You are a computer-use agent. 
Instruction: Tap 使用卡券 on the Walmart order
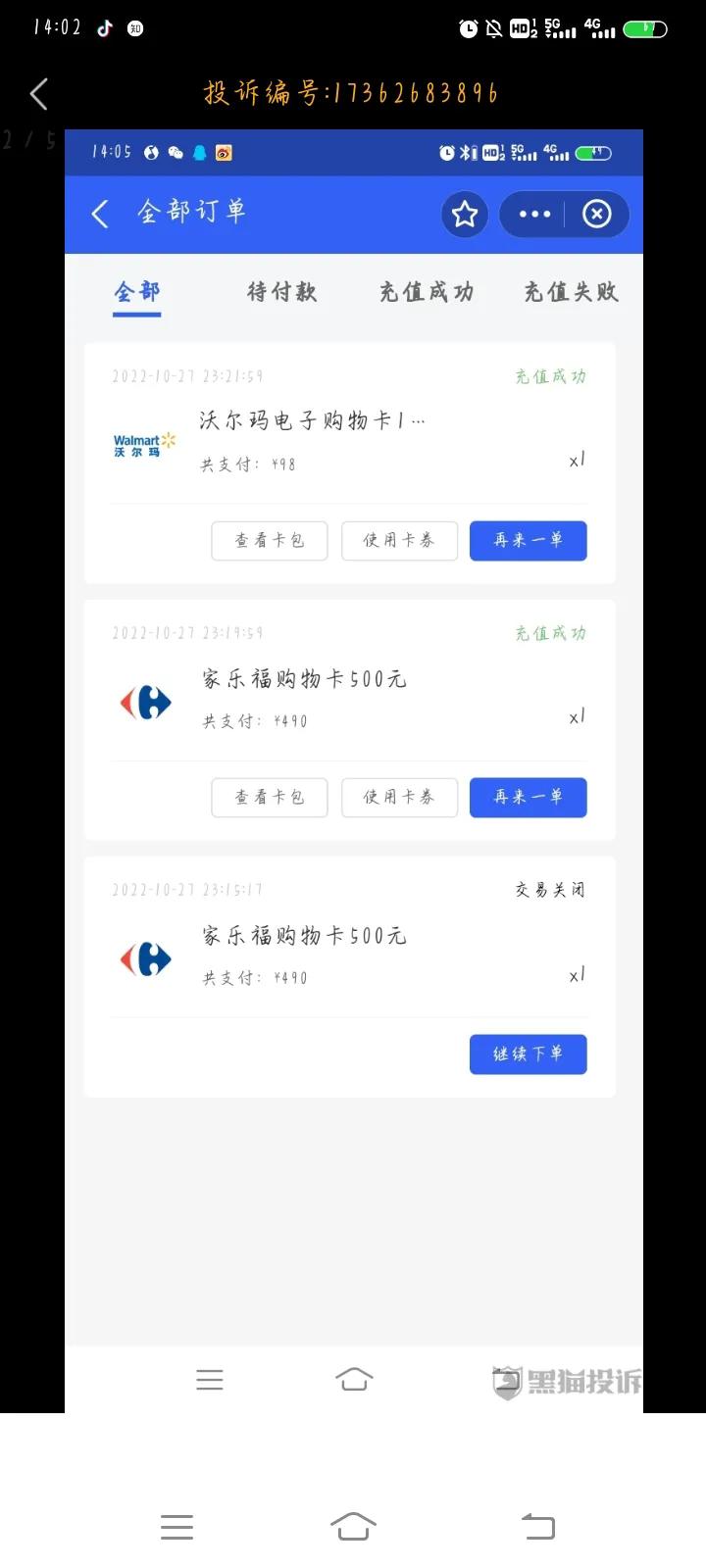pos(399,540)
